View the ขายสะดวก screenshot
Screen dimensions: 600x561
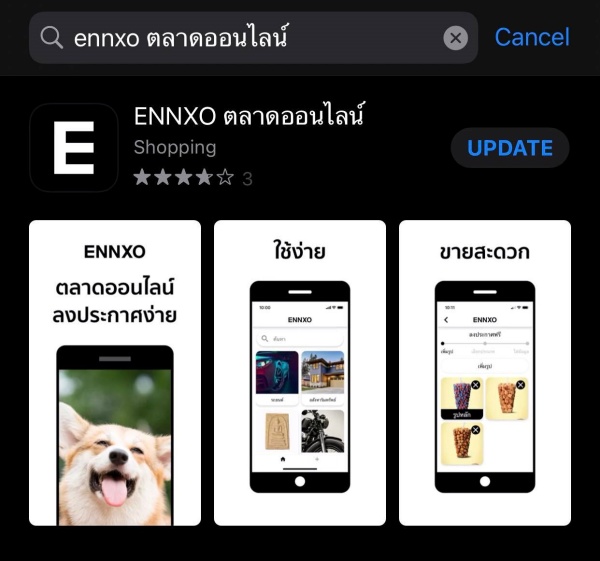click(484, 372)
